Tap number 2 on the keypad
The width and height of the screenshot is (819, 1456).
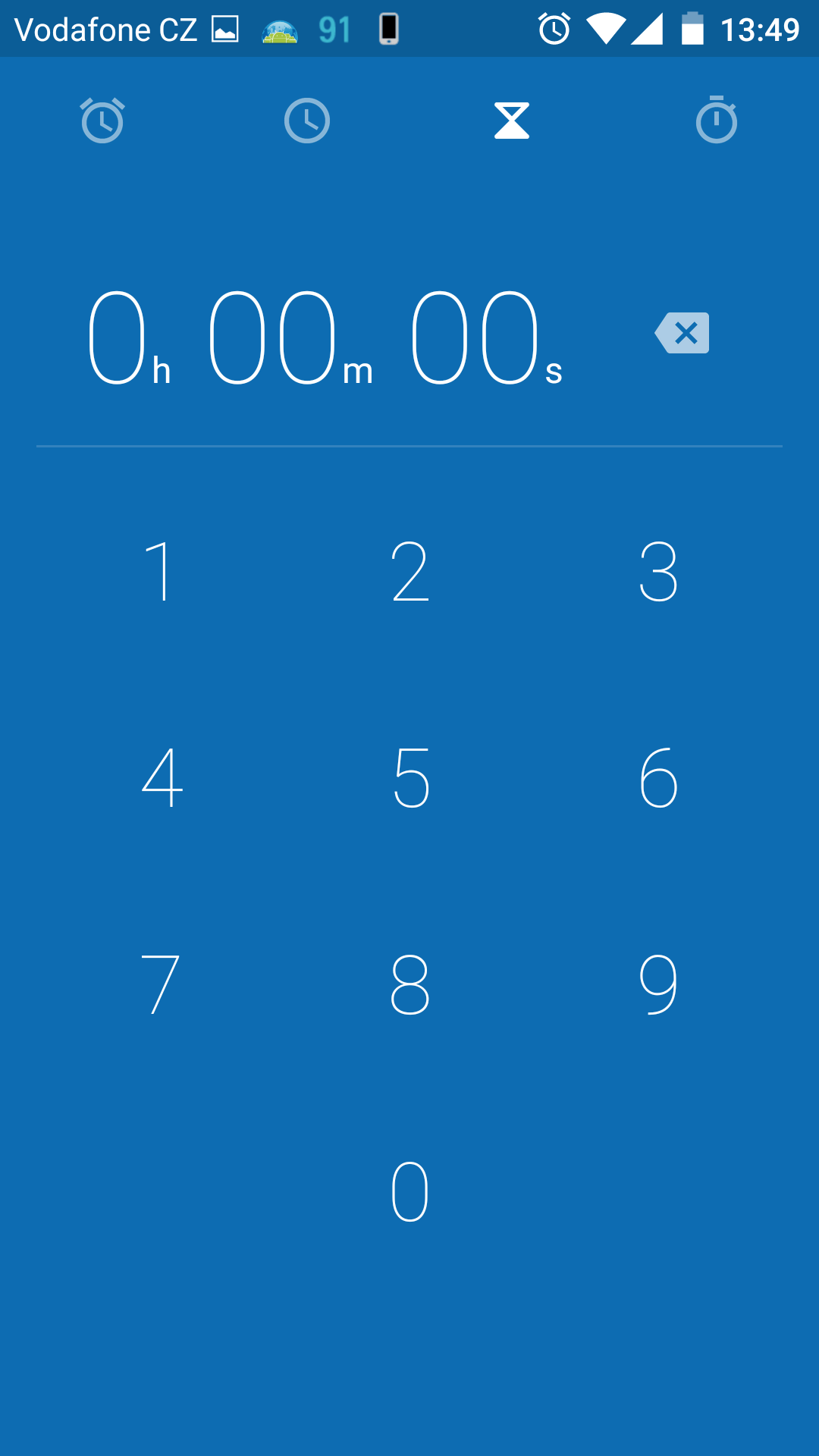click(410, 571)
